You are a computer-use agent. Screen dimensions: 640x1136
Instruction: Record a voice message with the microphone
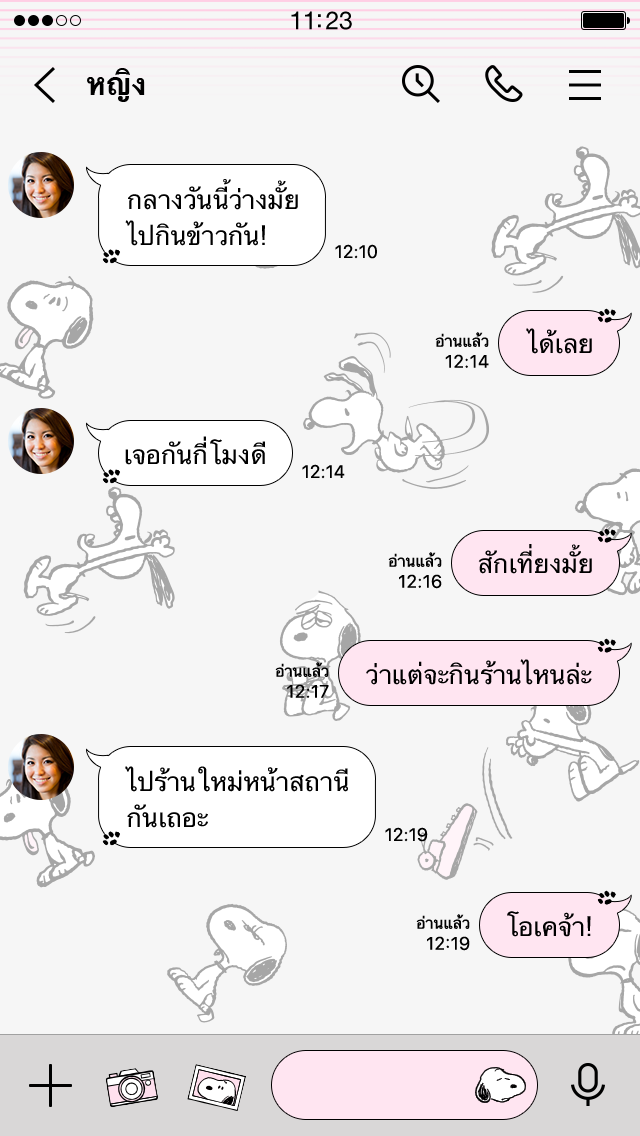click(x=588, y=1085)
